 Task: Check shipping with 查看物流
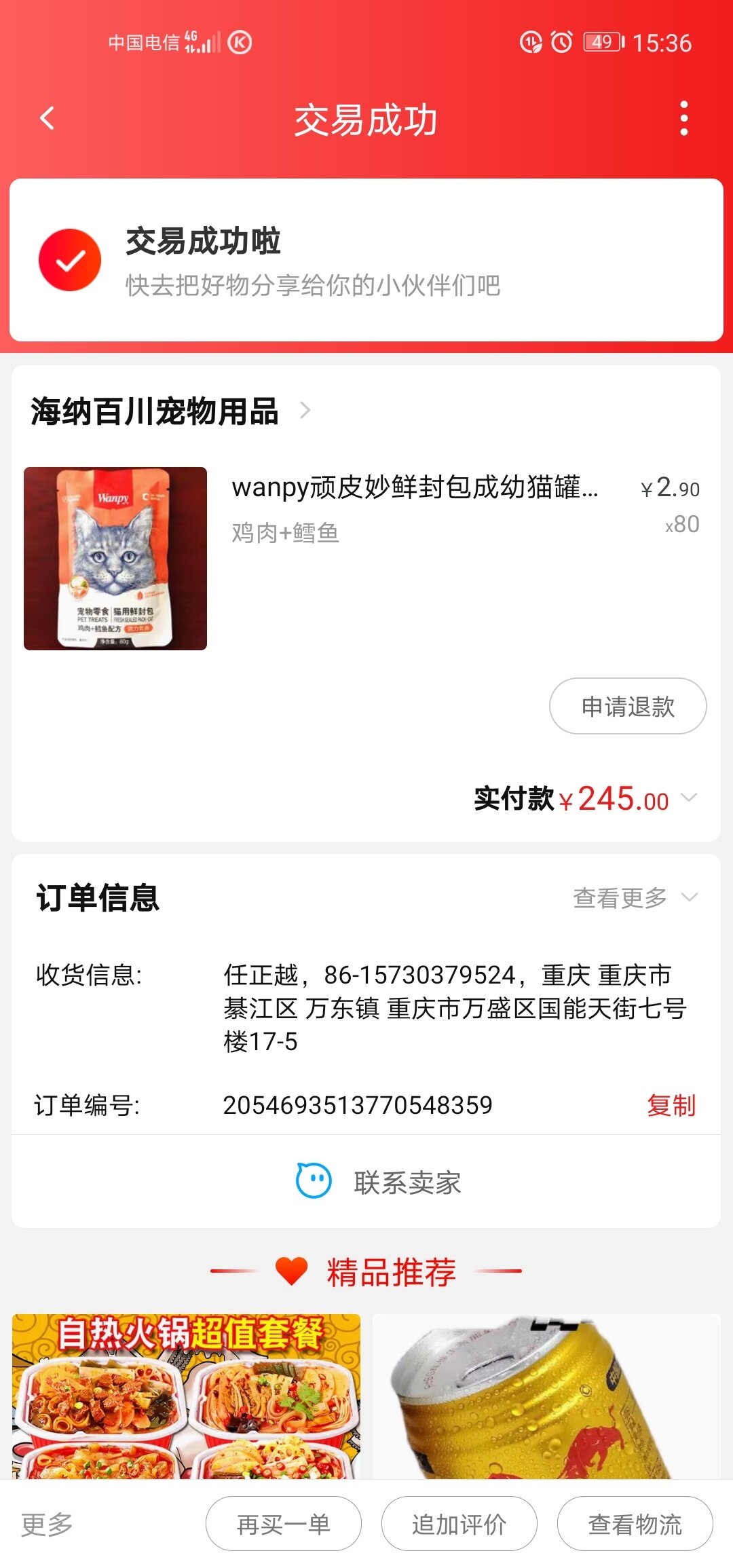click(x=635, y=1524)
